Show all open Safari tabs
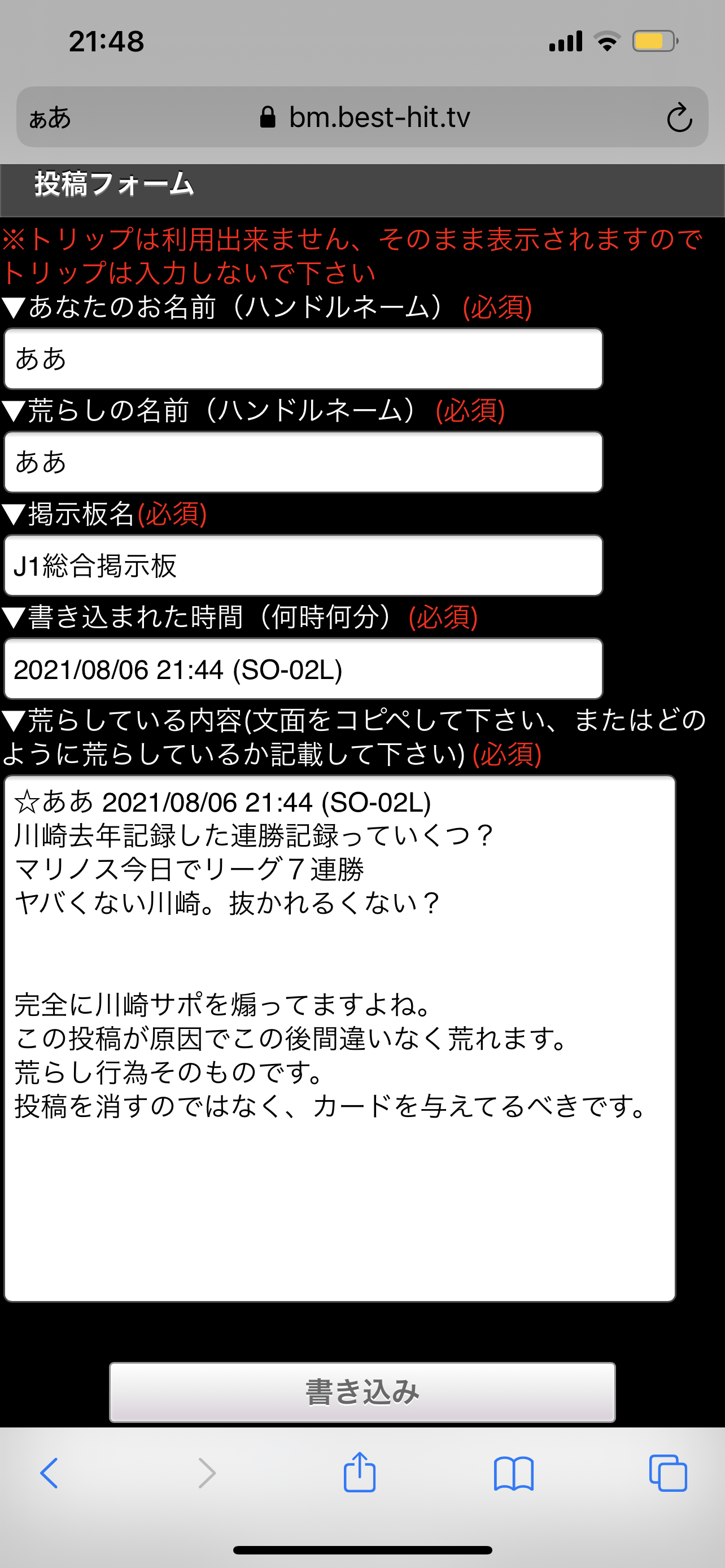The height and width of the screenshot is (1568, 725). (x=668, y=1473)
